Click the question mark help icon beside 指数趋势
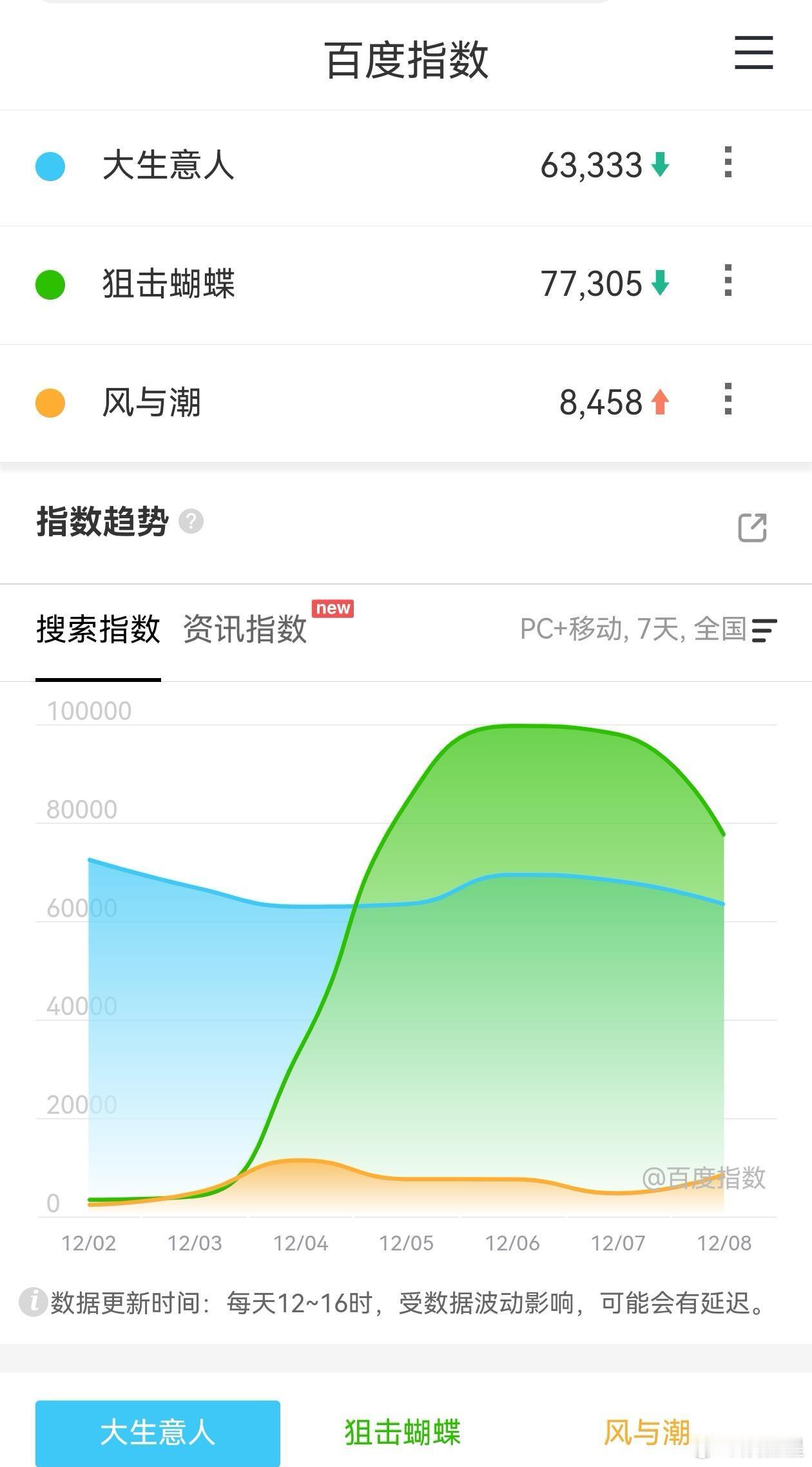This screenshot has height=1467, width=812. [x=193, y=523]
